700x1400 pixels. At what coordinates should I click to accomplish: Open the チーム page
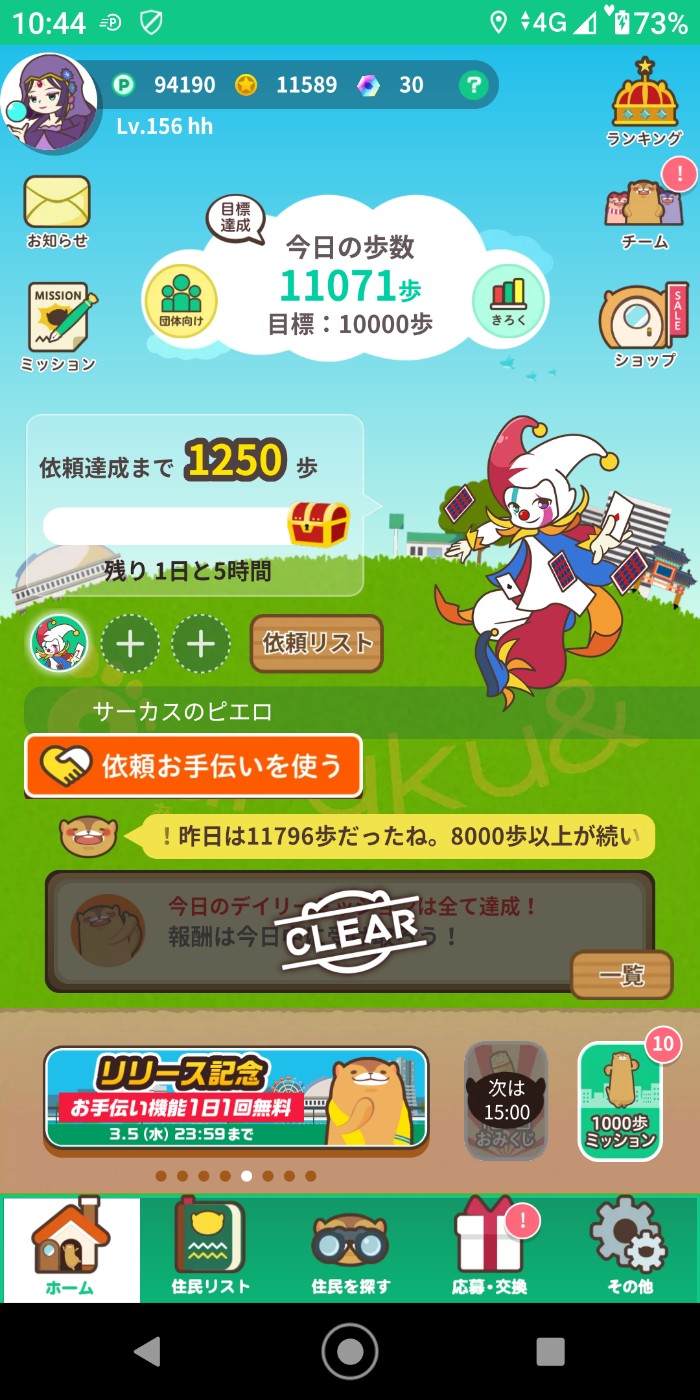coord(645,212)
